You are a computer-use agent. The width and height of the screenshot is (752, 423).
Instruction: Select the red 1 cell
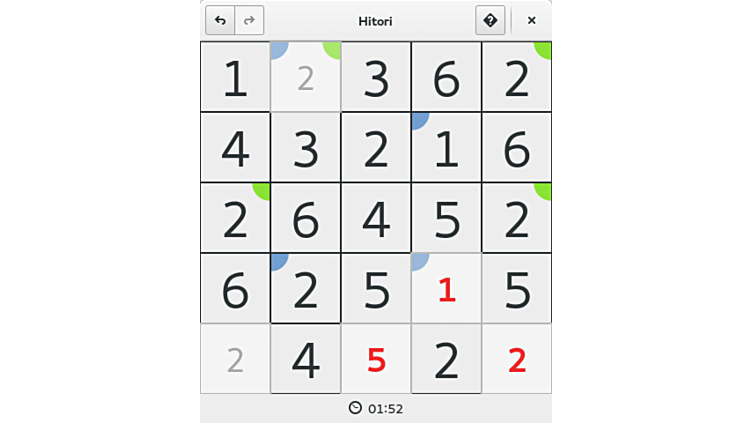446,289
